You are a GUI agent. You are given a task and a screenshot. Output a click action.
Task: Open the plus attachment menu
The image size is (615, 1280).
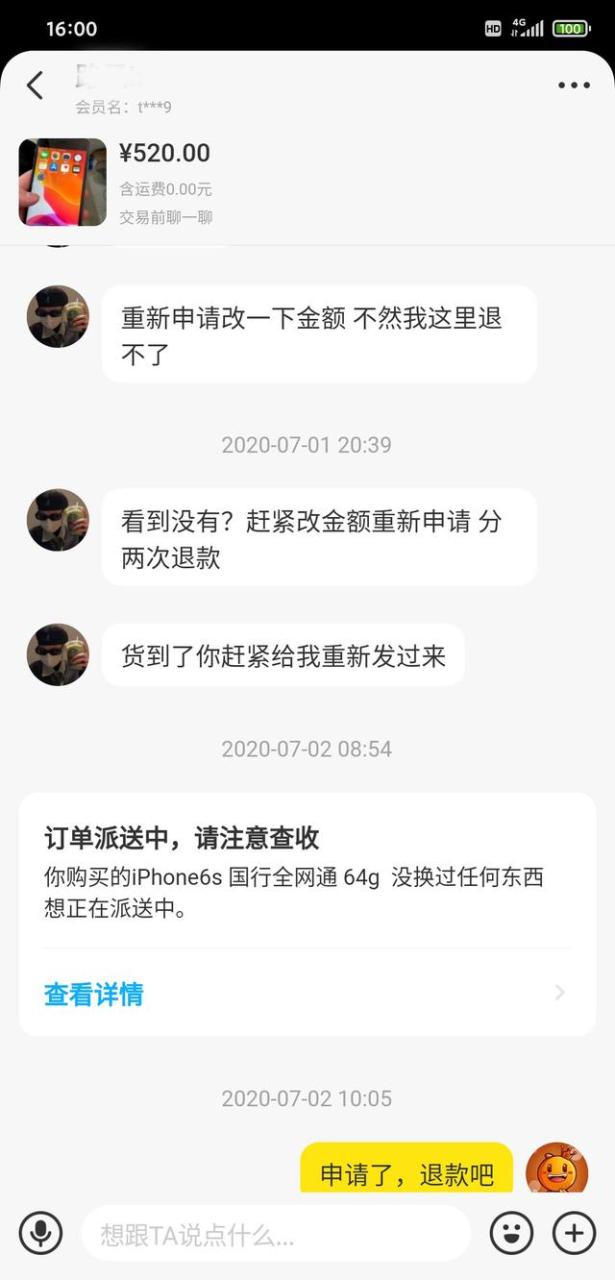[574, 1233]
